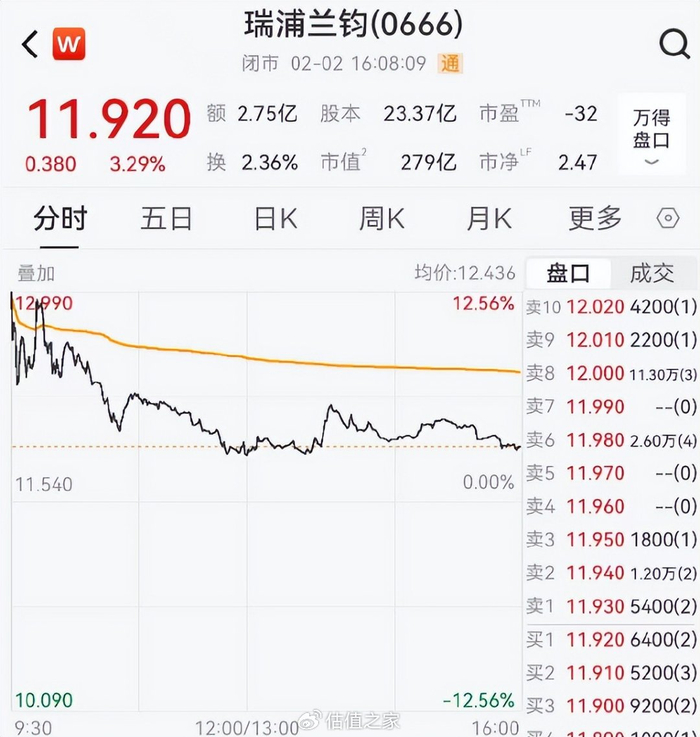Open the 更多 chart options
This screenshot has width=700, height=737.
(595, 219)
